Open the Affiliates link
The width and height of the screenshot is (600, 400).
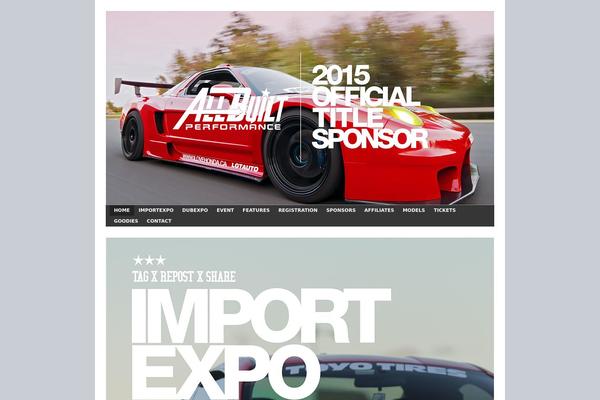(x=379, y=210)
